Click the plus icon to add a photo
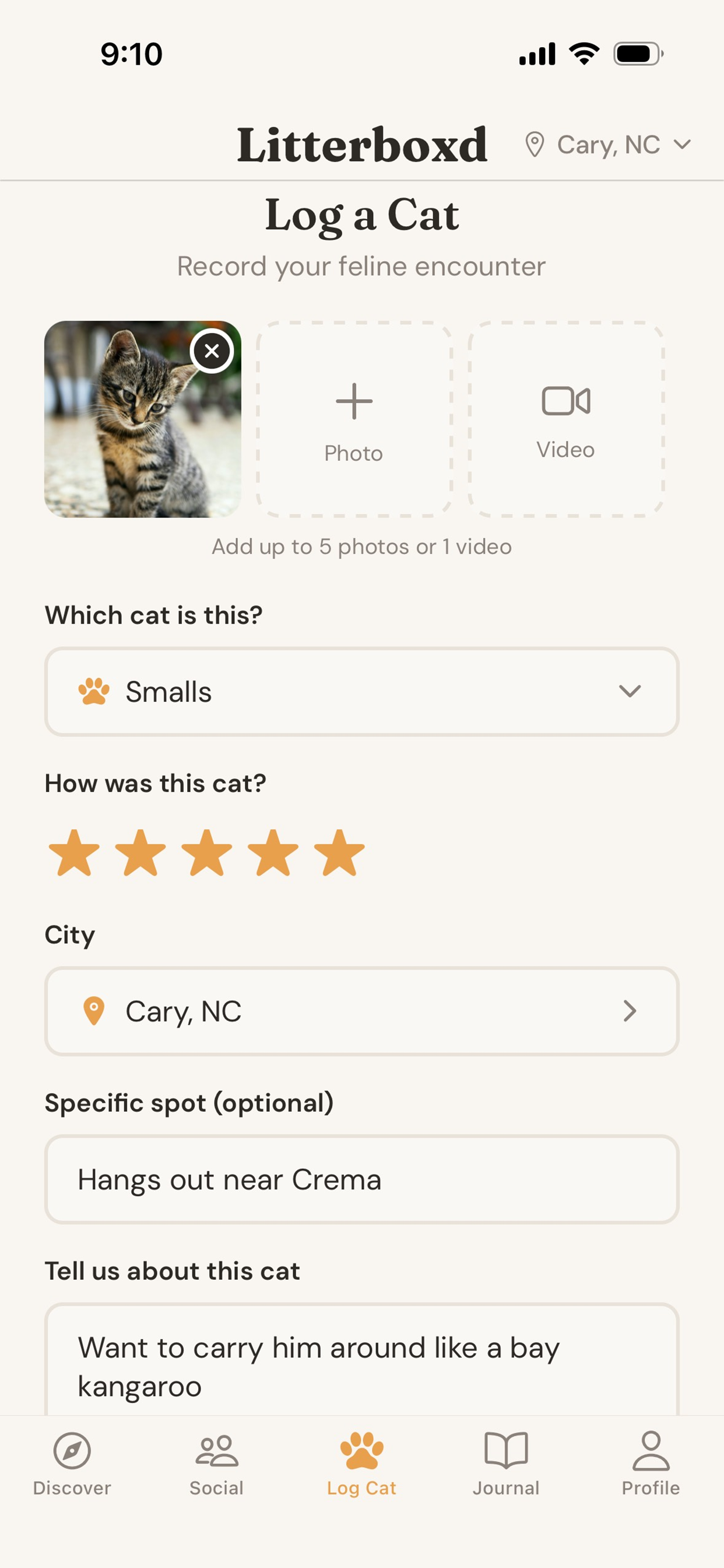Screen dimensions: 724x1568 (x=353, y=400)
